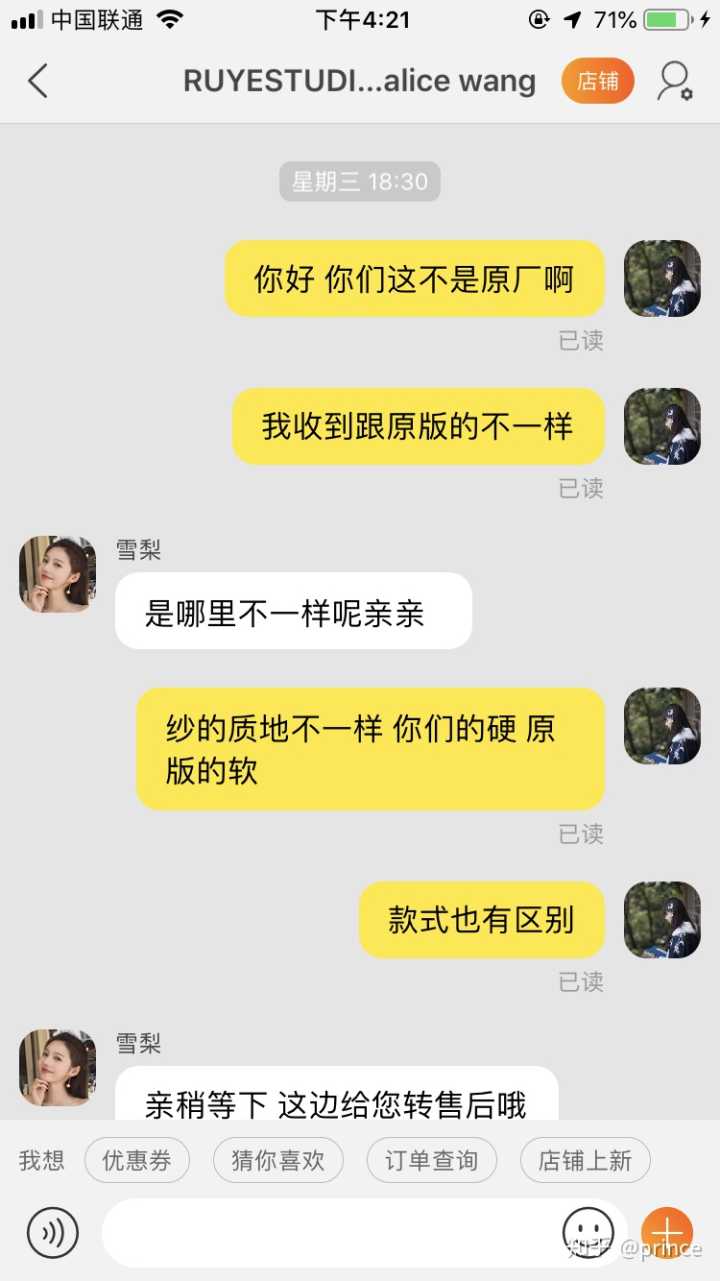Viewport: 720px width, 1281px height.
Task: Open the 店铺上新 chip
Action: 585,1161
